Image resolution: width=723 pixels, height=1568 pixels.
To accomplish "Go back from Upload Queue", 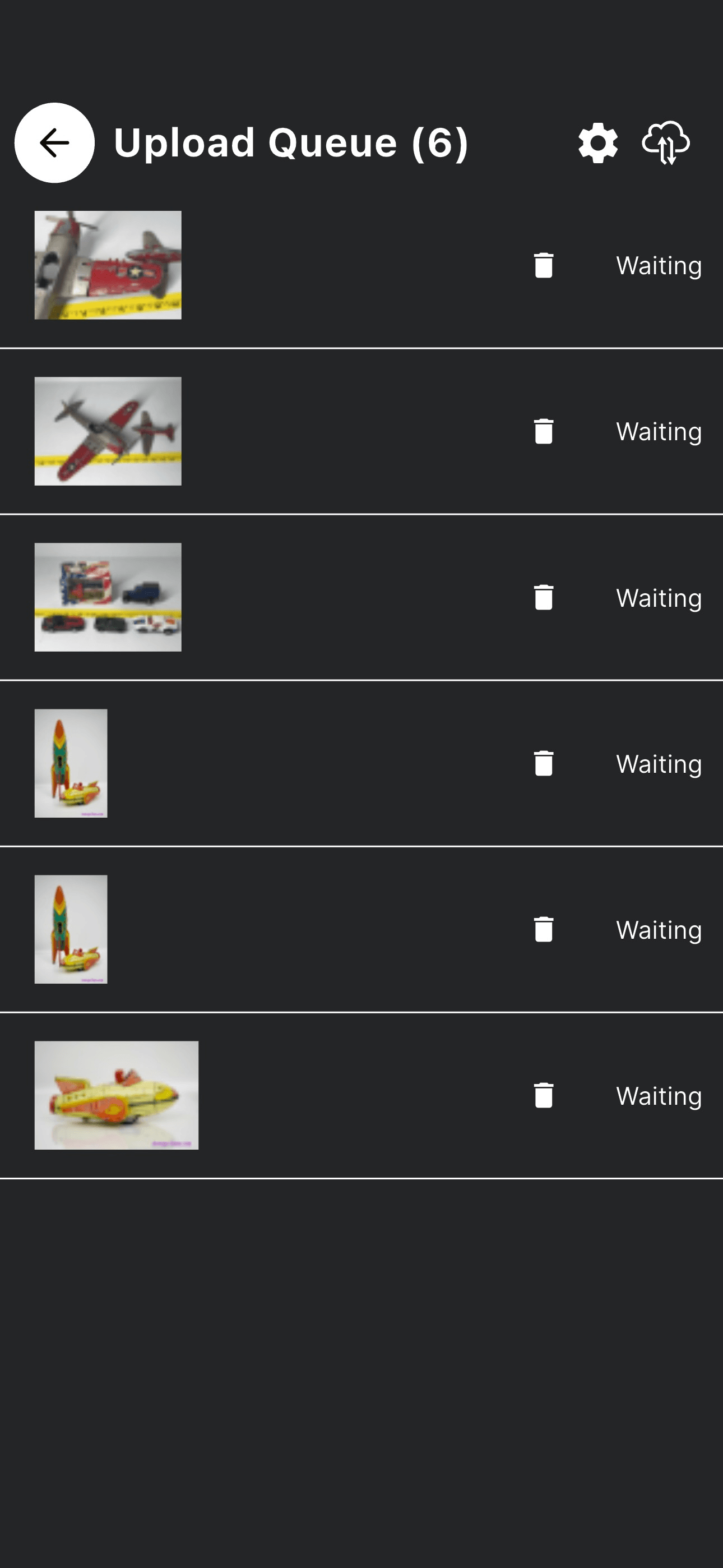I will click(x=54, y=142).
